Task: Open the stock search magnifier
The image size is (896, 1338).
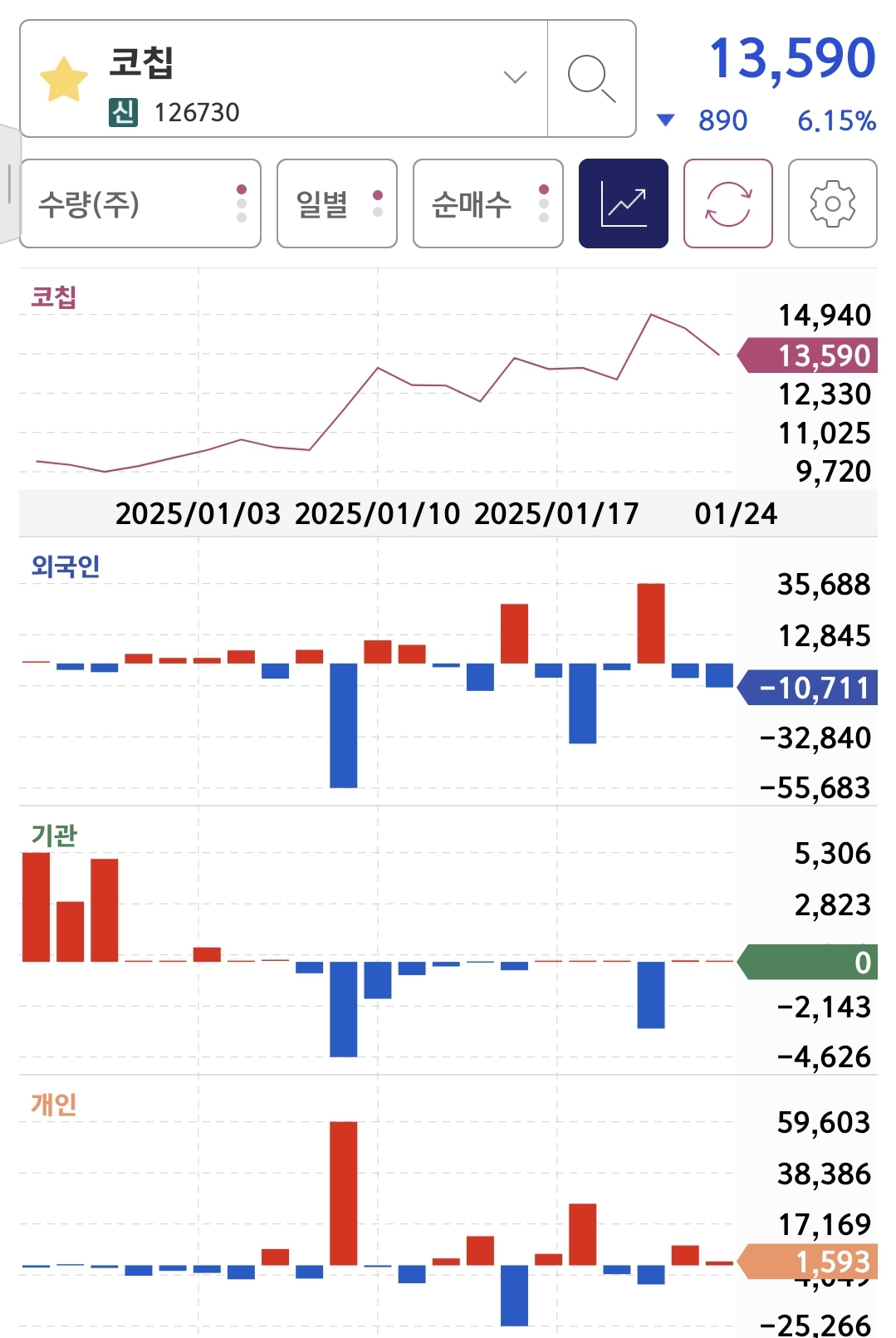Action: pos(591,79)
